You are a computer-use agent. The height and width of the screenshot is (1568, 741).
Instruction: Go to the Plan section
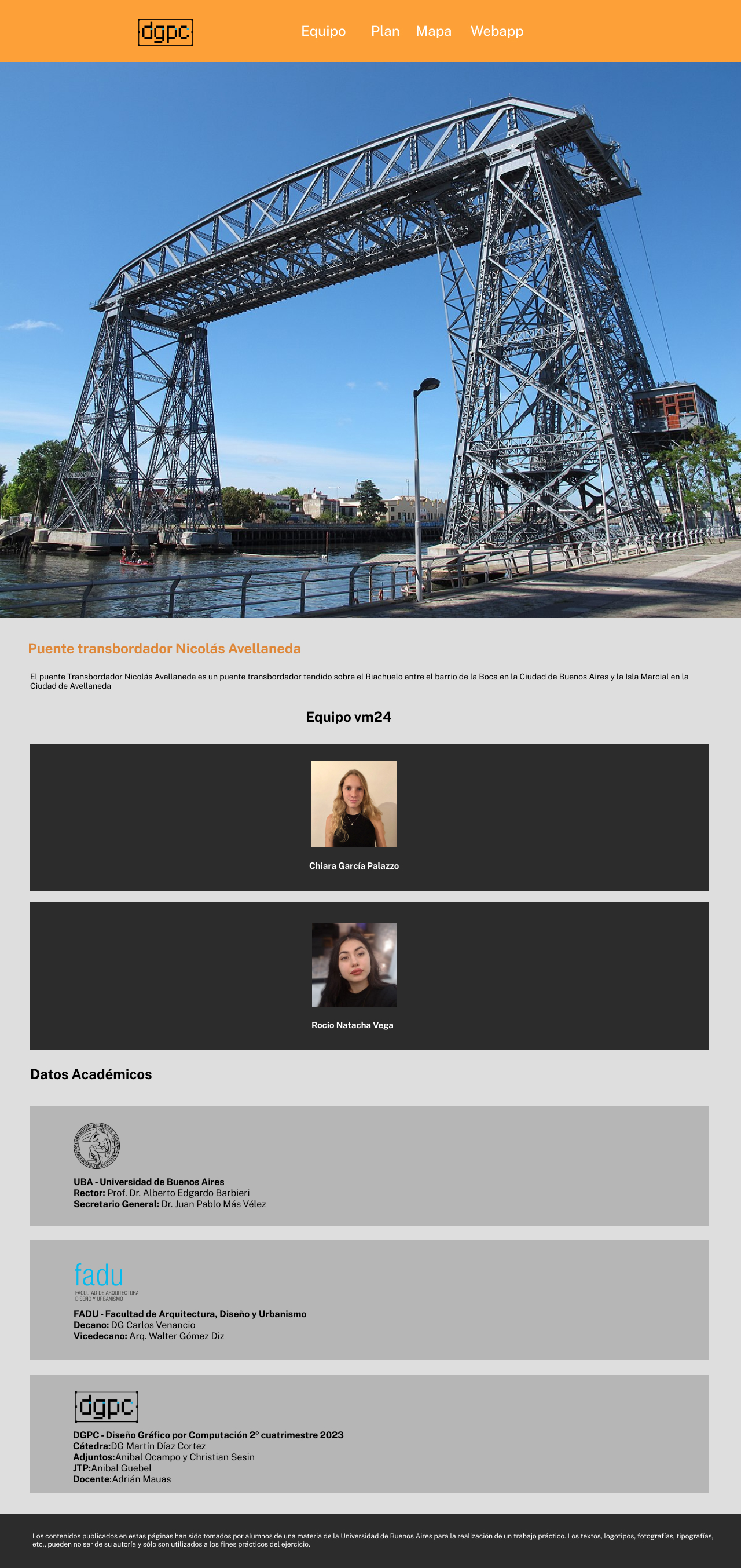[385, 31]
